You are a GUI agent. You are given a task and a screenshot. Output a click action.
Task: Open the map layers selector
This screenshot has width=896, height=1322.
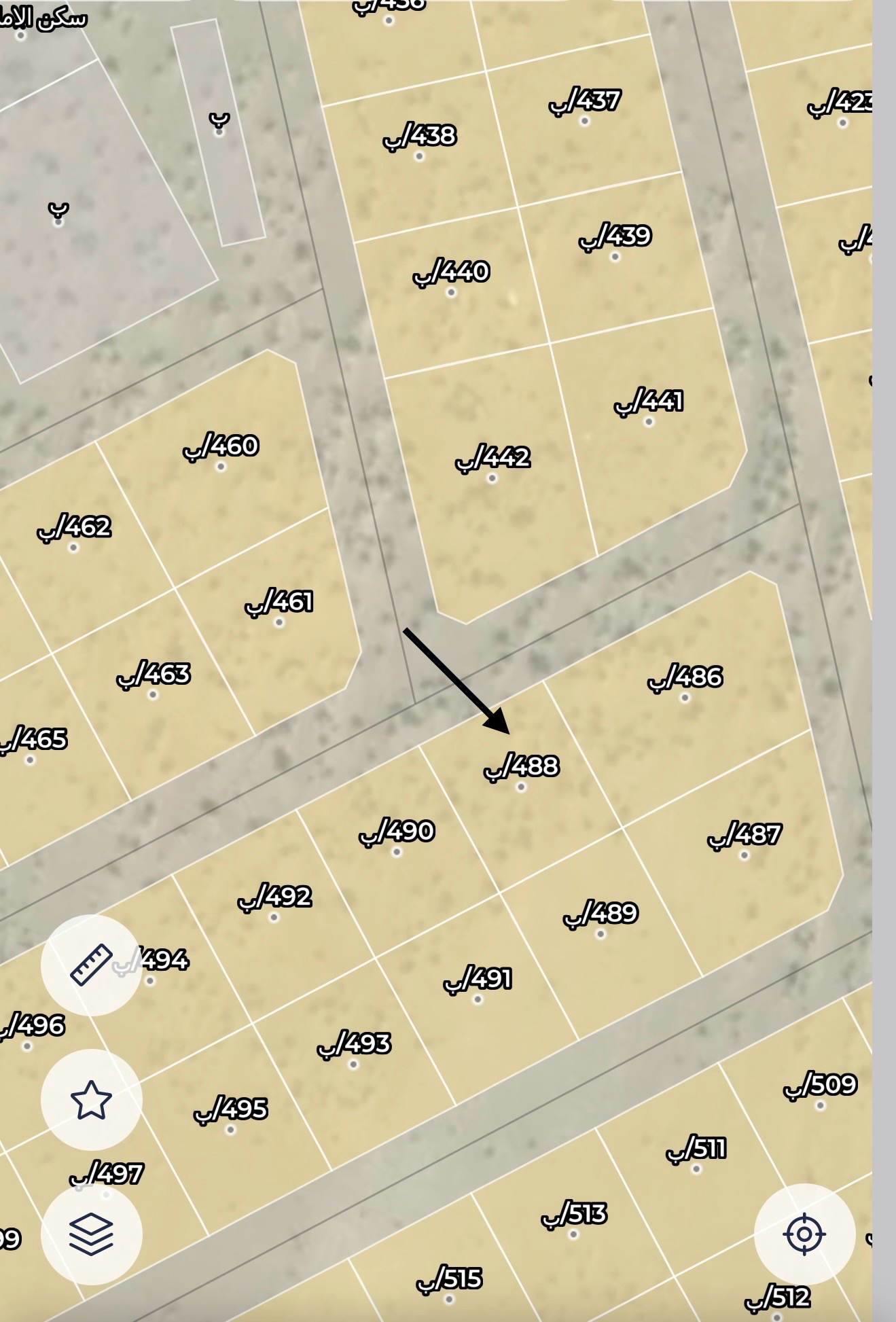click(x=91, y=1234)
